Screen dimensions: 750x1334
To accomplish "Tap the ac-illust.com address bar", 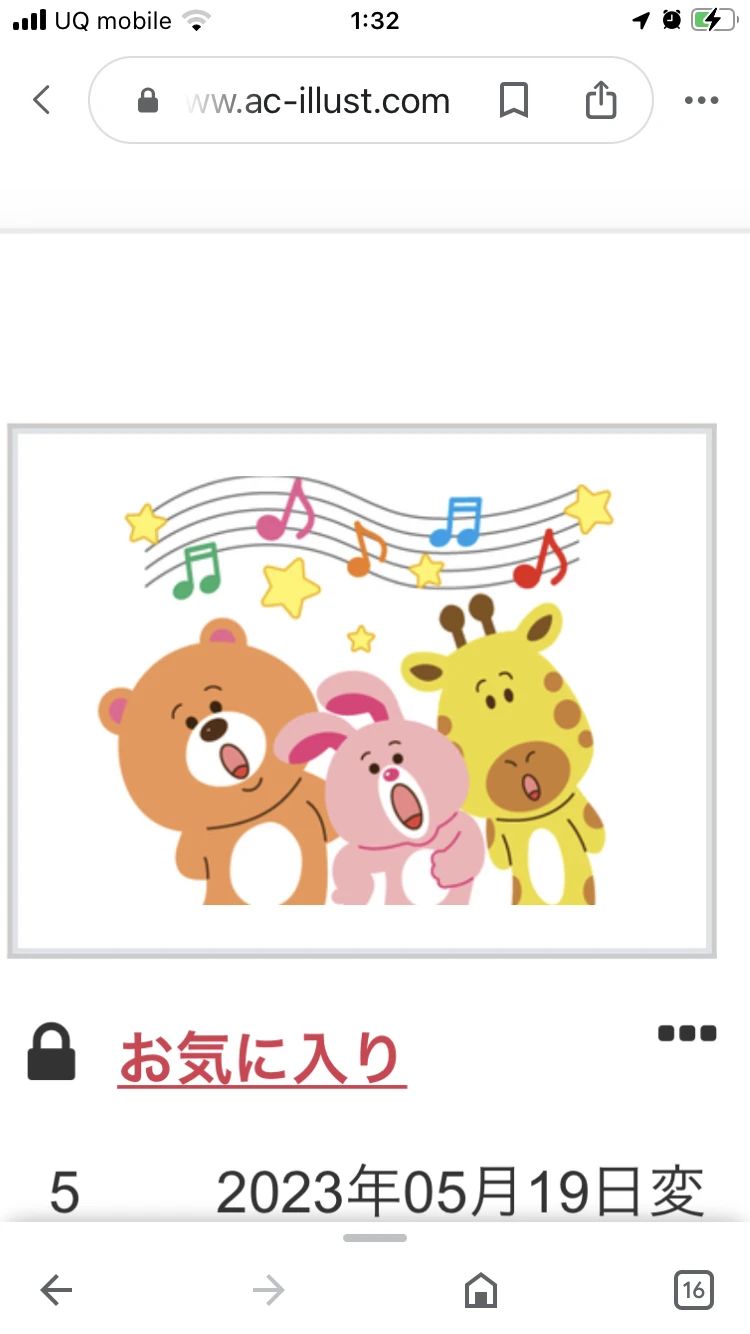I will pyautogui.click(x=320, y=101).
